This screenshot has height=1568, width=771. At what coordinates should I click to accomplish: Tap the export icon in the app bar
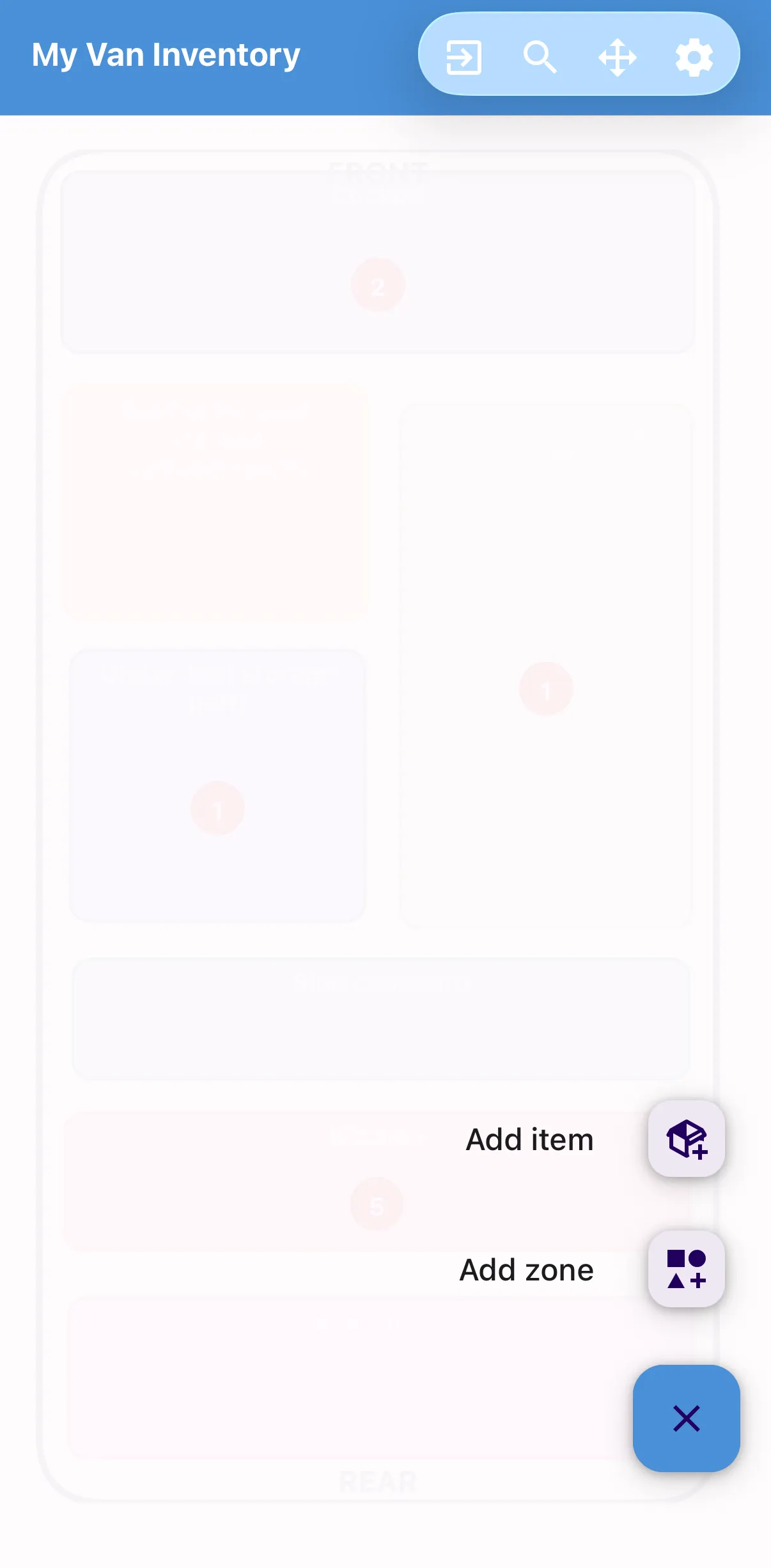tap(463, 57)
